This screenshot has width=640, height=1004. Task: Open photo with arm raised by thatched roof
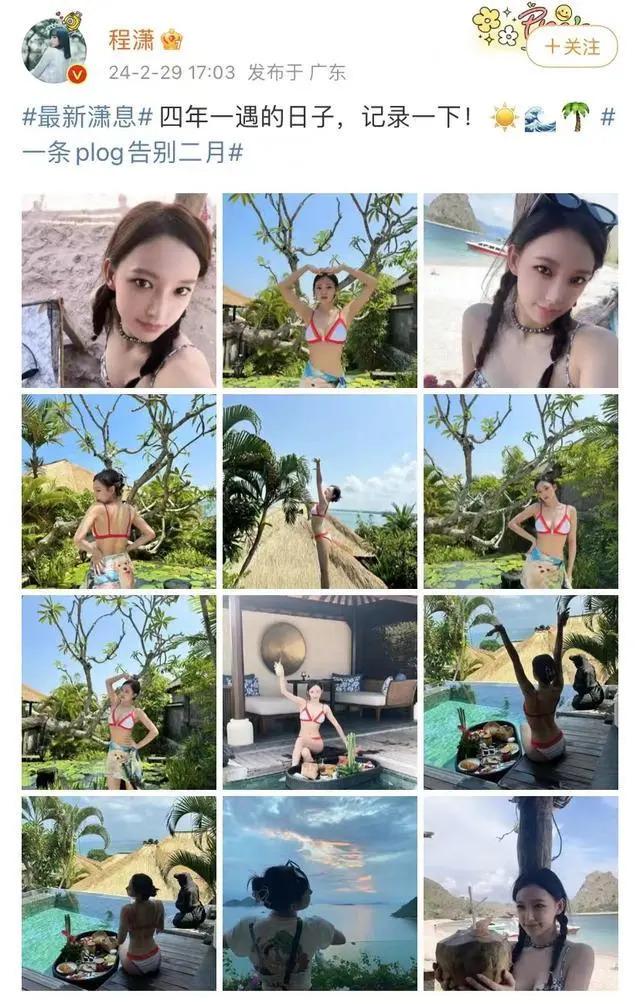pyautogui.click(x=320, y=491)
